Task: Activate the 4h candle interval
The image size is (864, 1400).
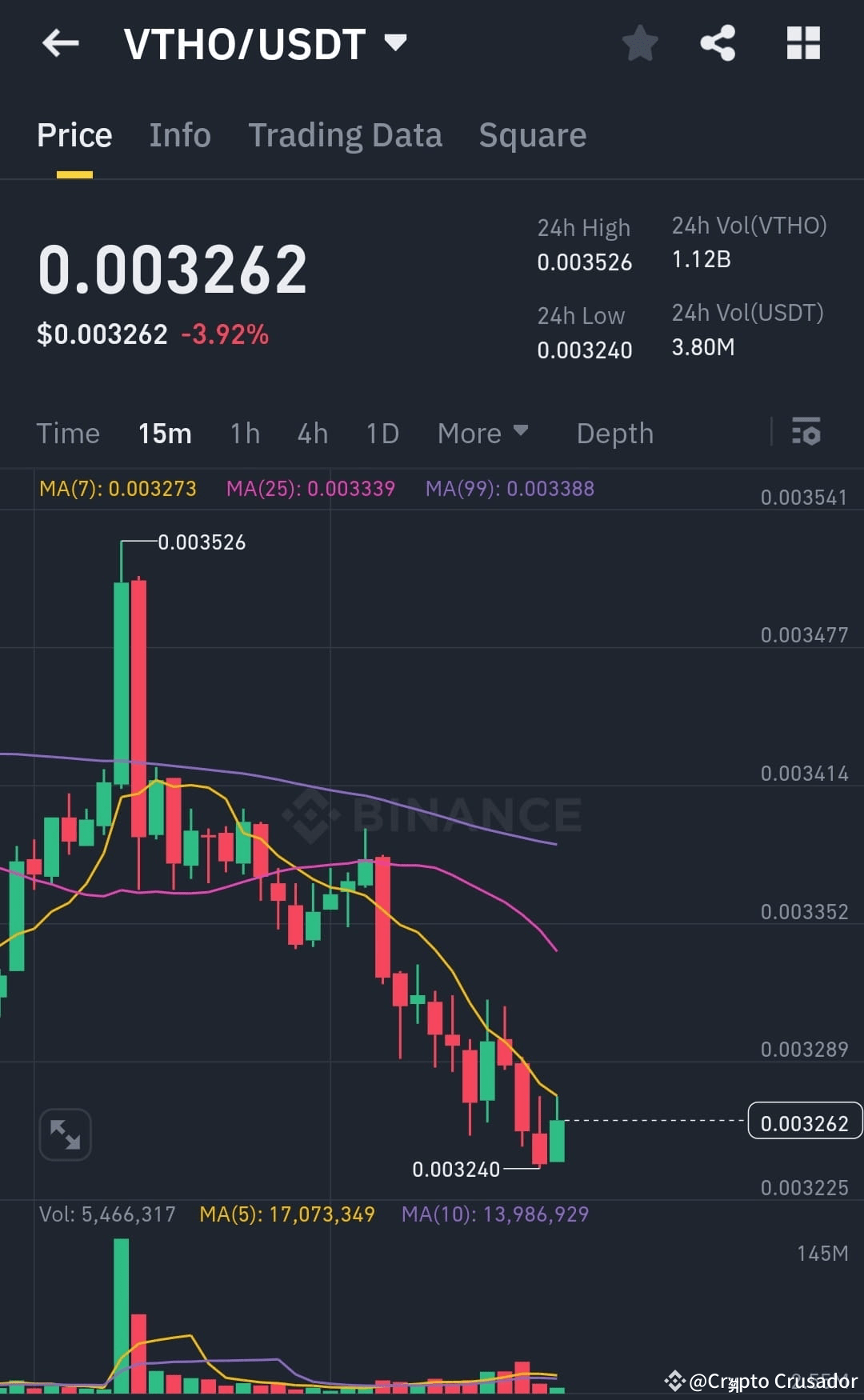Action: pyautogui.click(x=311, y=433)
